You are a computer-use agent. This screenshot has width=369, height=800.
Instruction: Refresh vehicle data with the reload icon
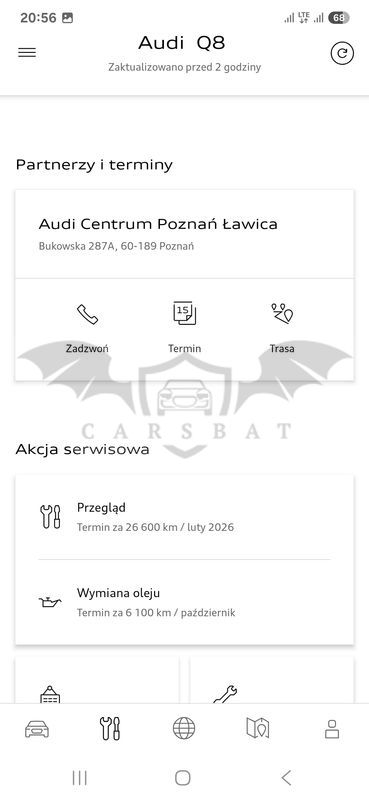point(342,53)
